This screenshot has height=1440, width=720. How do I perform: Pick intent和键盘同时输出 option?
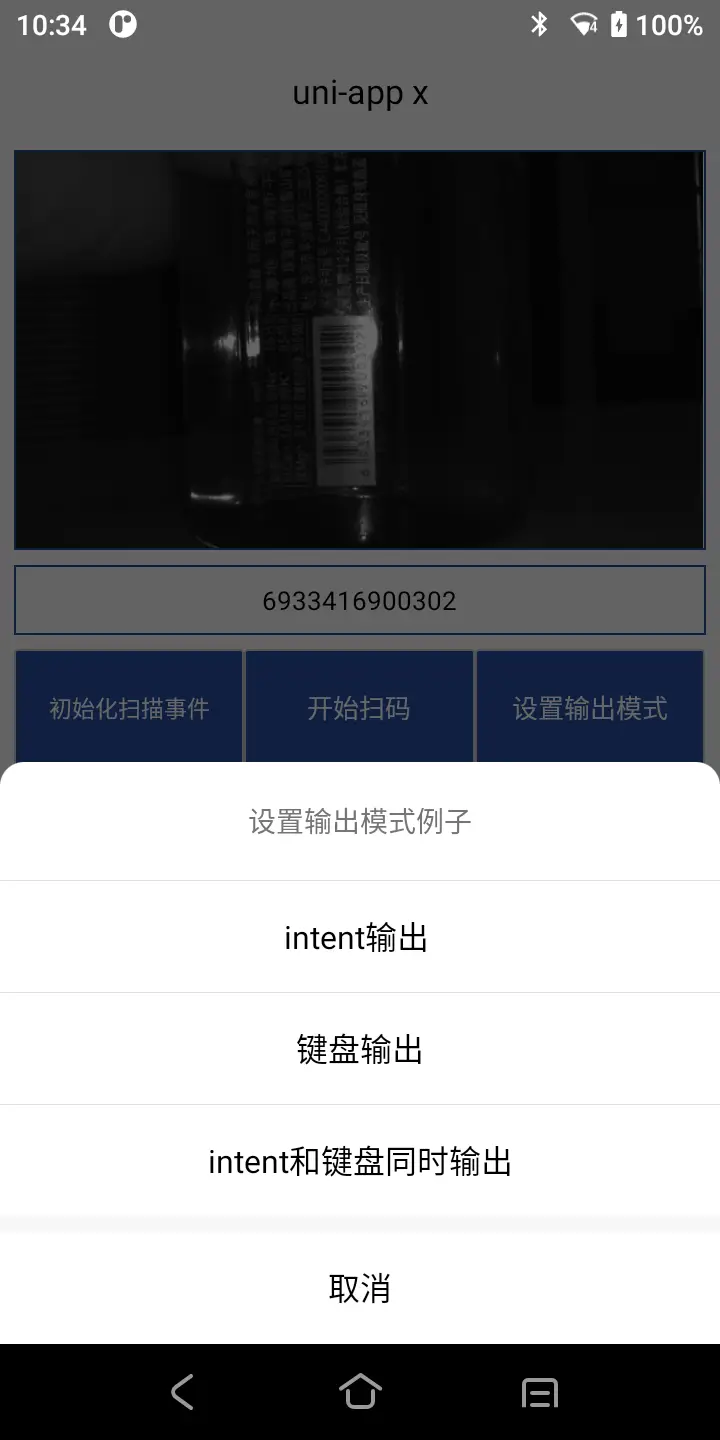tap(360, 1161)
